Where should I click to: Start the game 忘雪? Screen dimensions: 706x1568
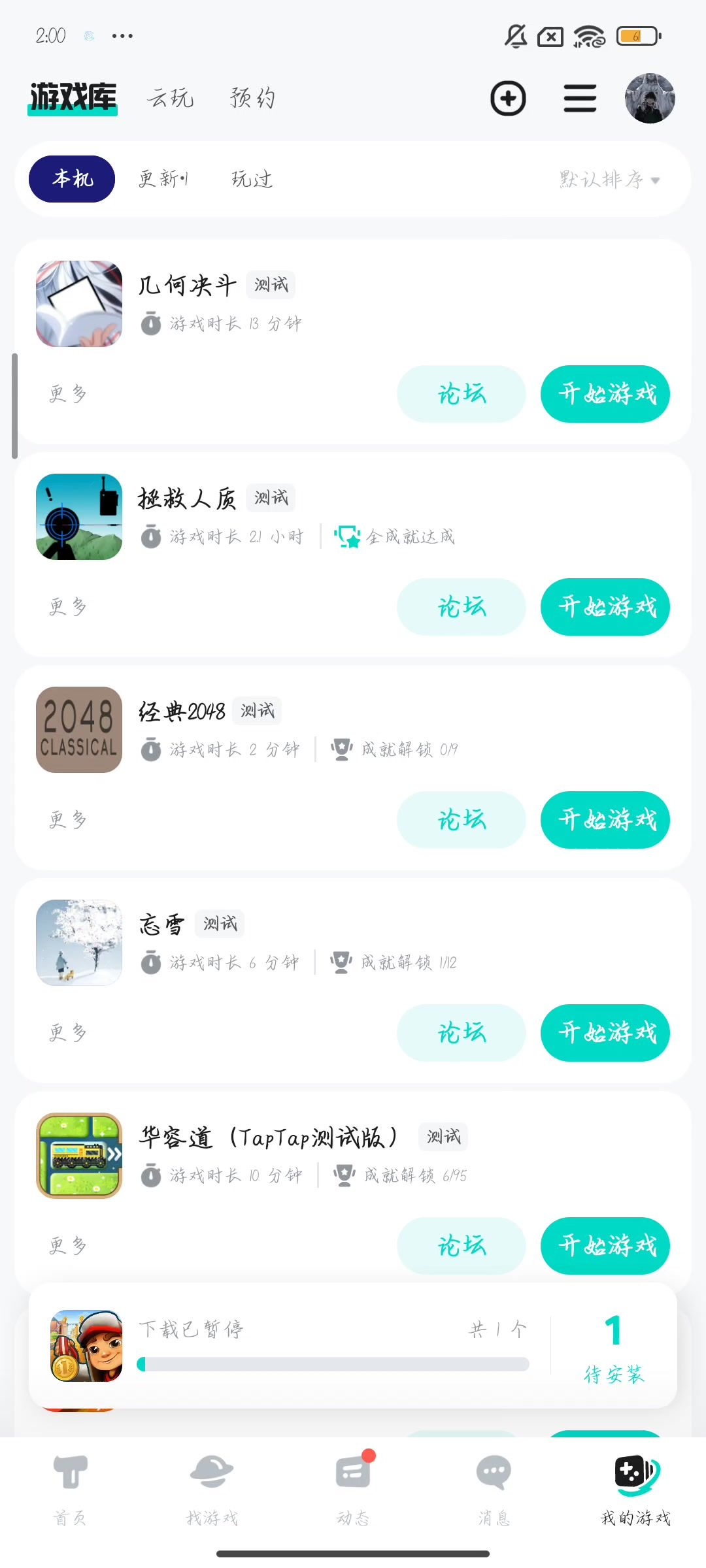(x=605, y=1033)
